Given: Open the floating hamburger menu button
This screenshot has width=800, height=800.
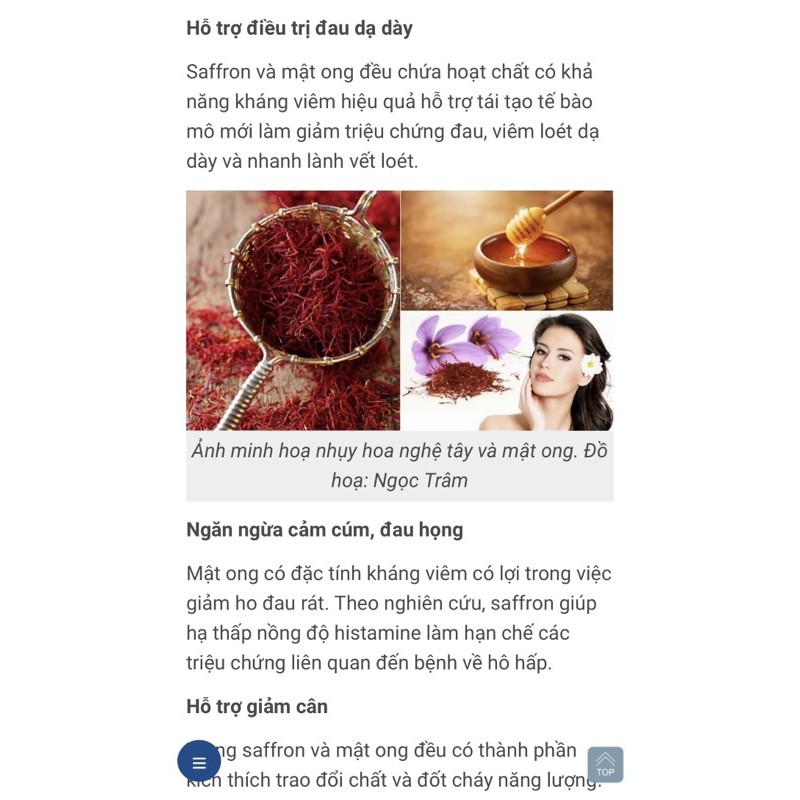Looking at the screenshot, I should 199,762.
